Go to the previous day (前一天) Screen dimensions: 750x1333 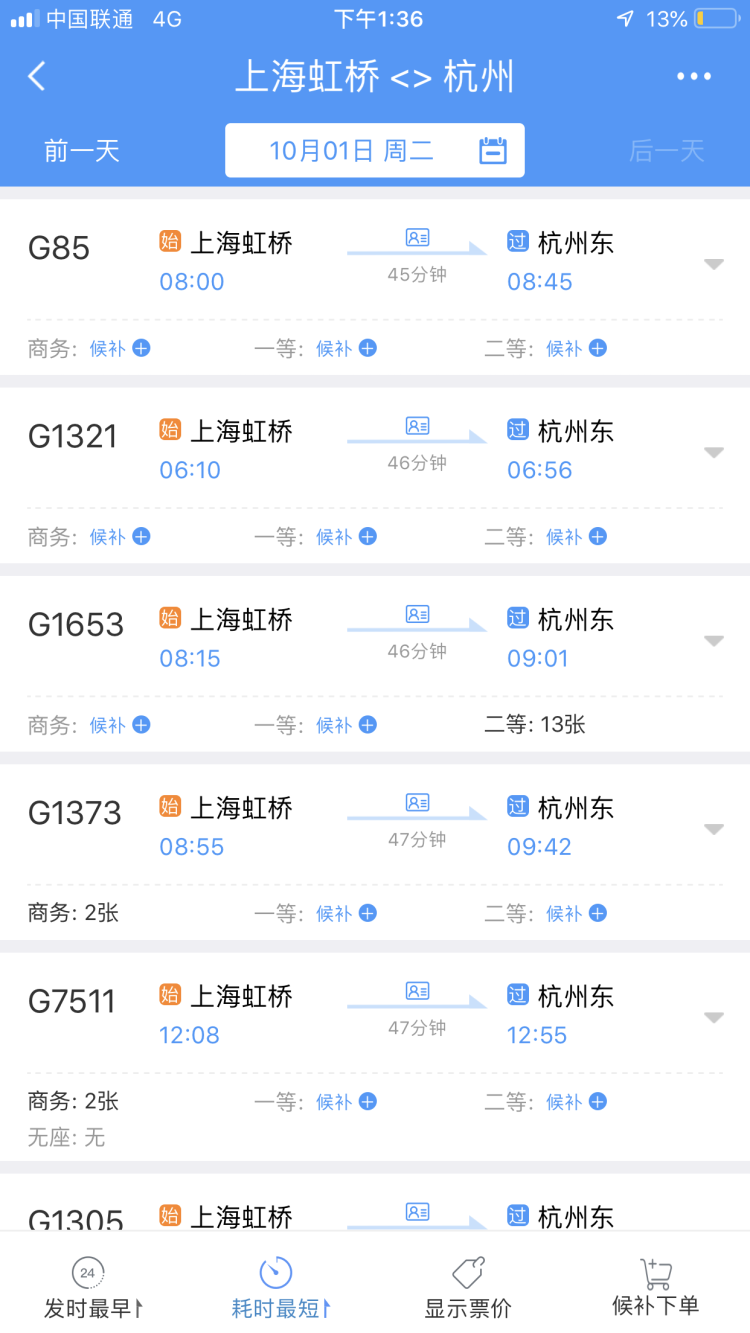[x=82, y=151]
